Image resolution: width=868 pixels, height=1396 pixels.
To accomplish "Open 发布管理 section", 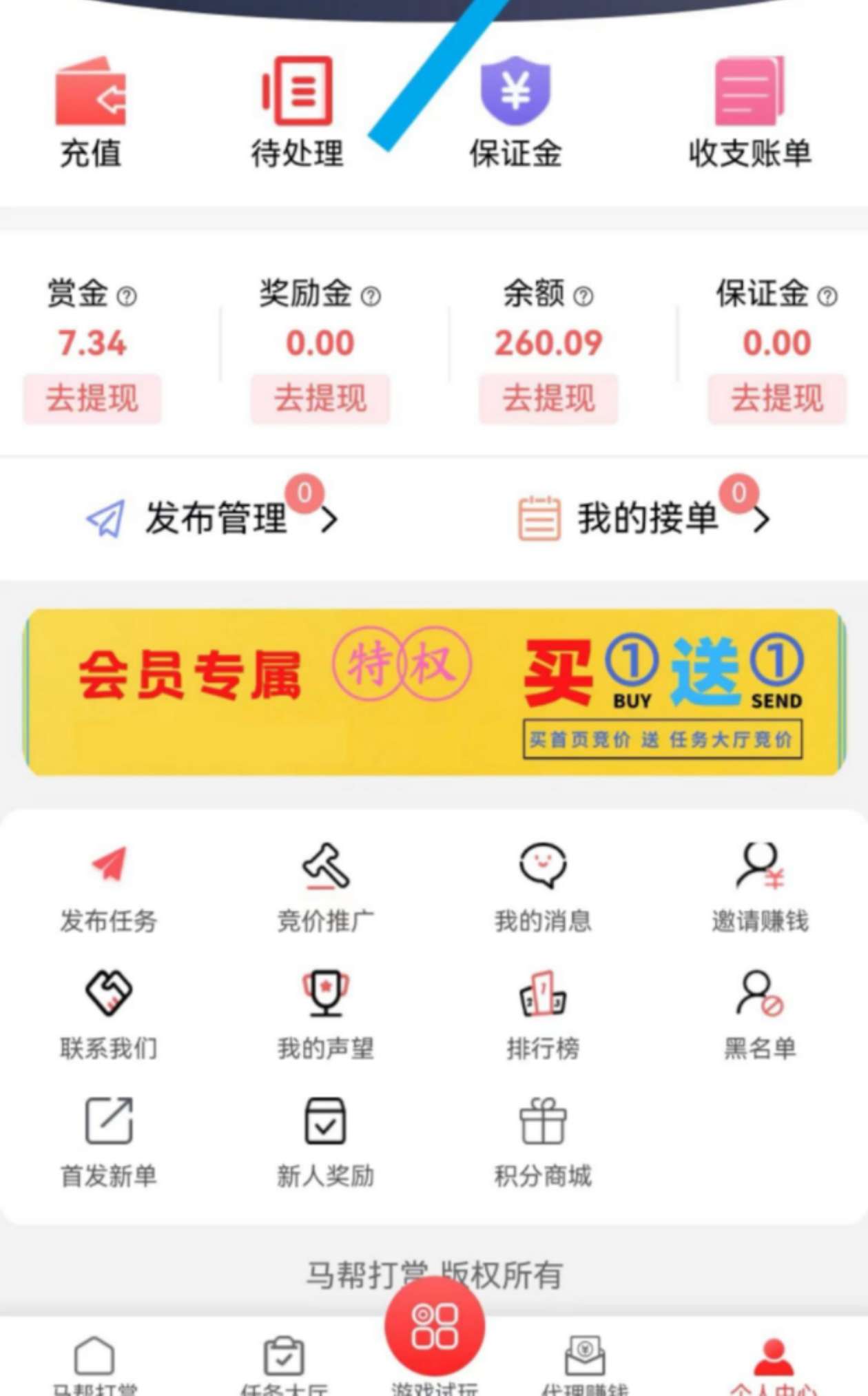I will [214, 518].
